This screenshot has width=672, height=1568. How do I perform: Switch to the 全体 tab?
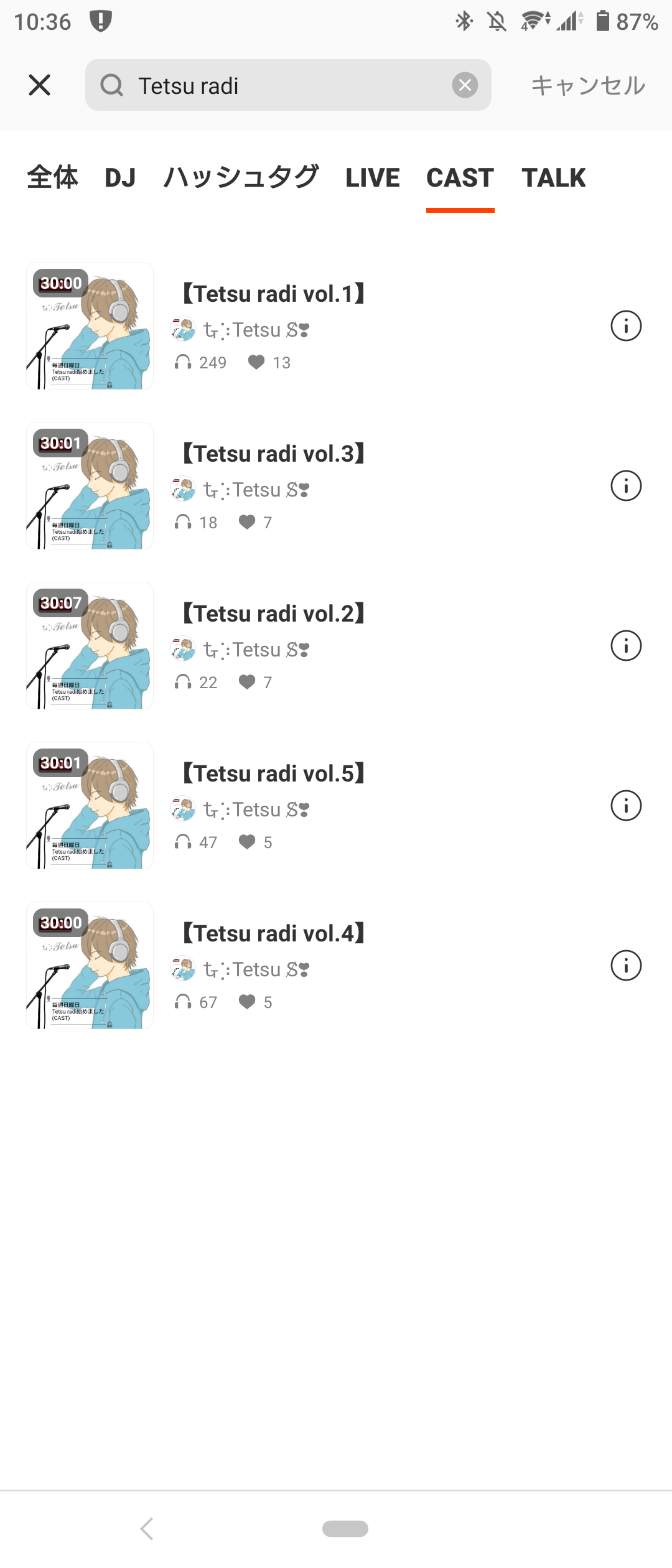point(53,178)
